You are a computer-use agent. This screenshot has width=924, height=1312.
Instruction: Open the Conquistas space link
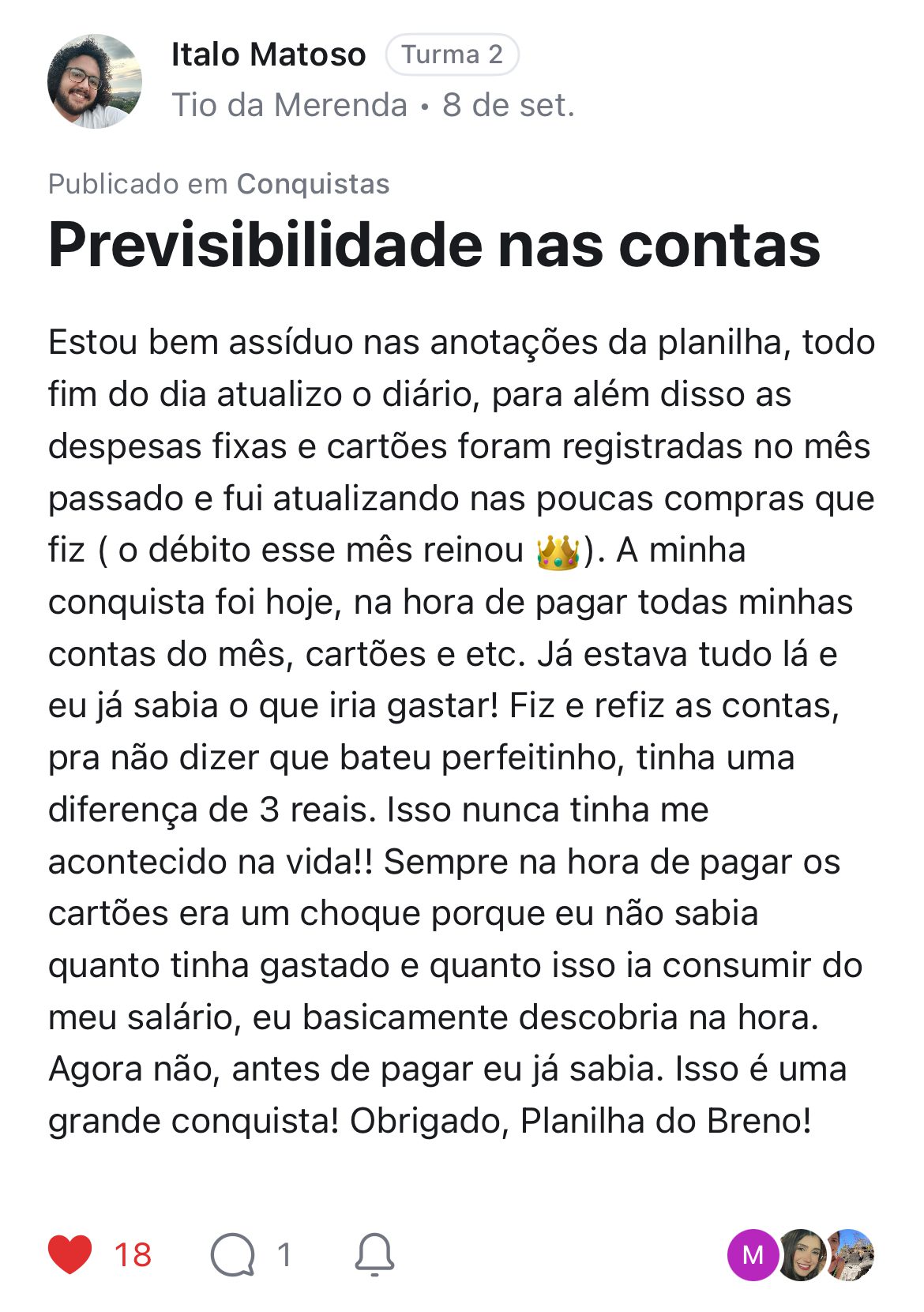(313, 184)
